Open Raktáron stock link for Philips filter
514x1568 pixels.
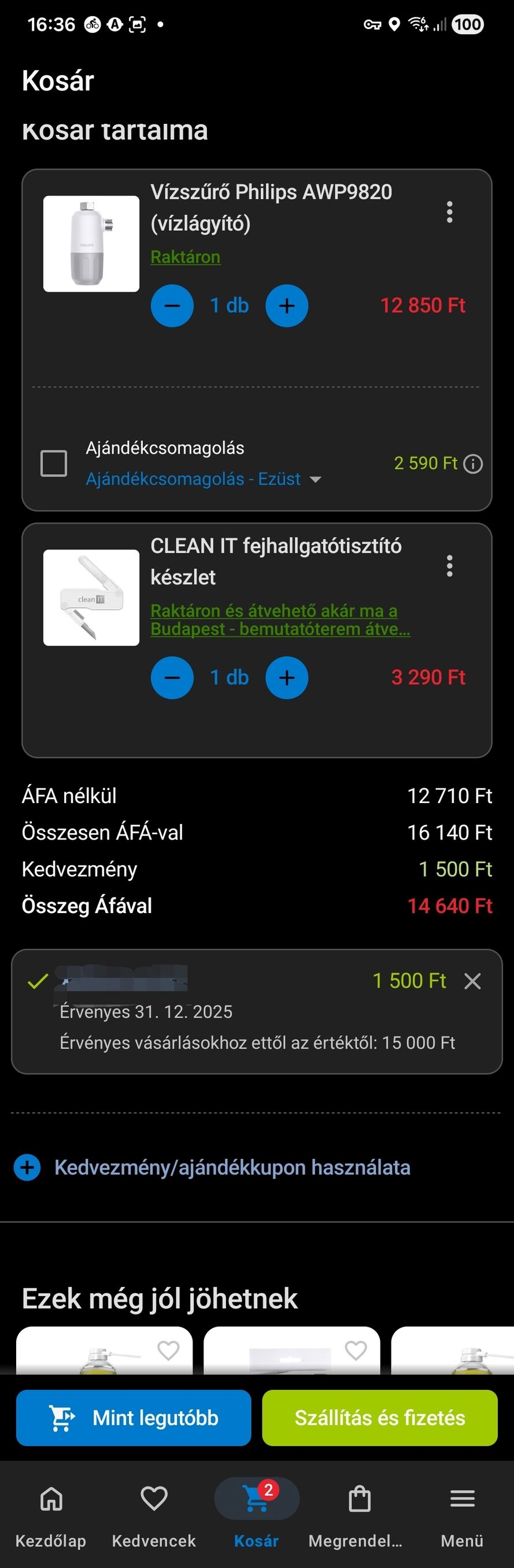(x=186, y=257)
